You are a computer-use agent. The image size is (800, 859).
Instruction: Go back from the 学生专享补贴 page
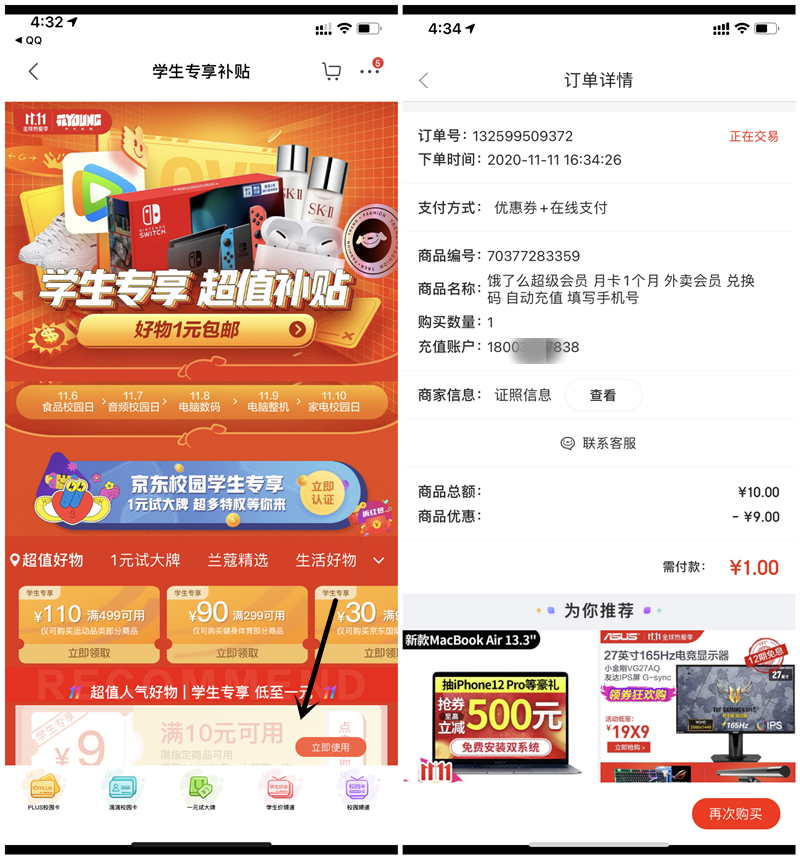pos(33,72)
